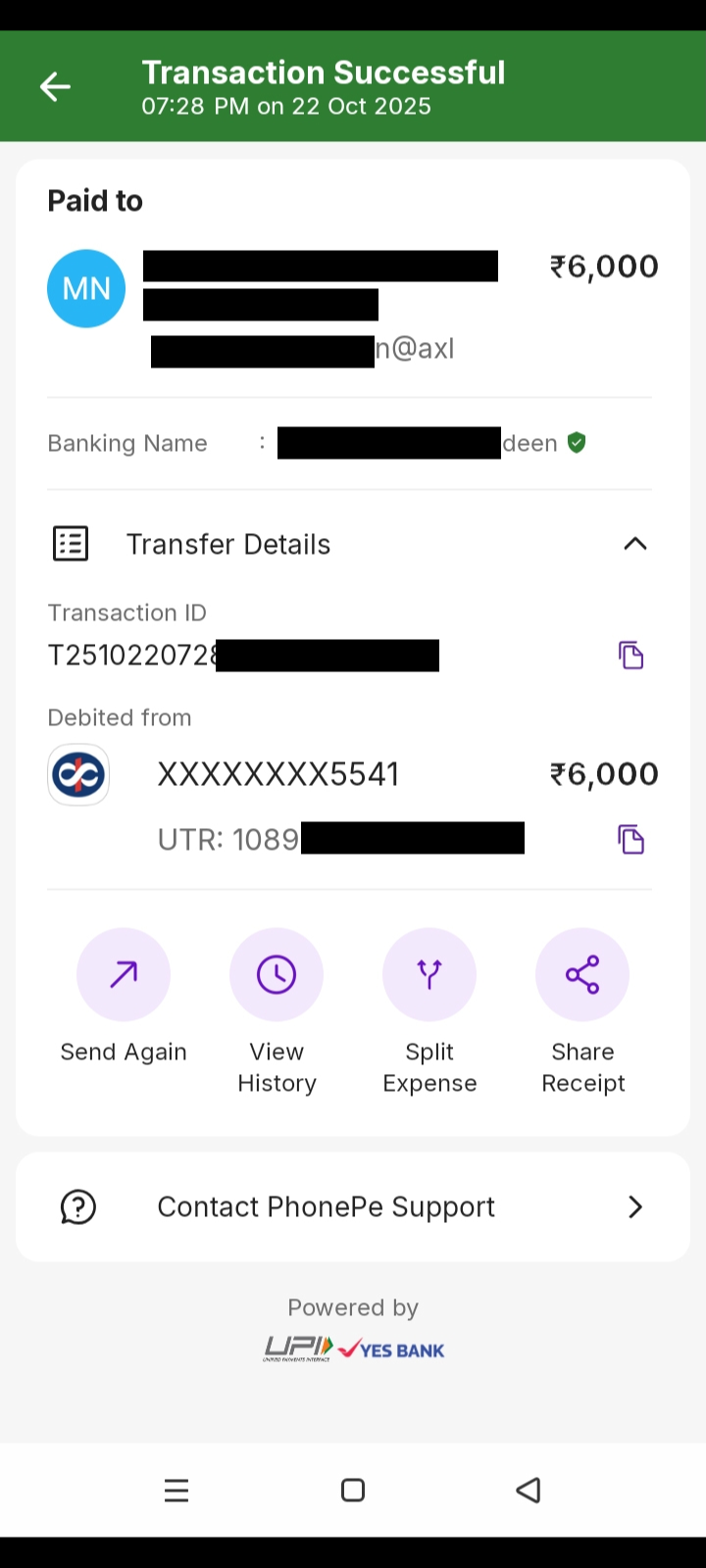706x1568 pixels.
Task: Open View History
Action: click(x=277, y=975)
